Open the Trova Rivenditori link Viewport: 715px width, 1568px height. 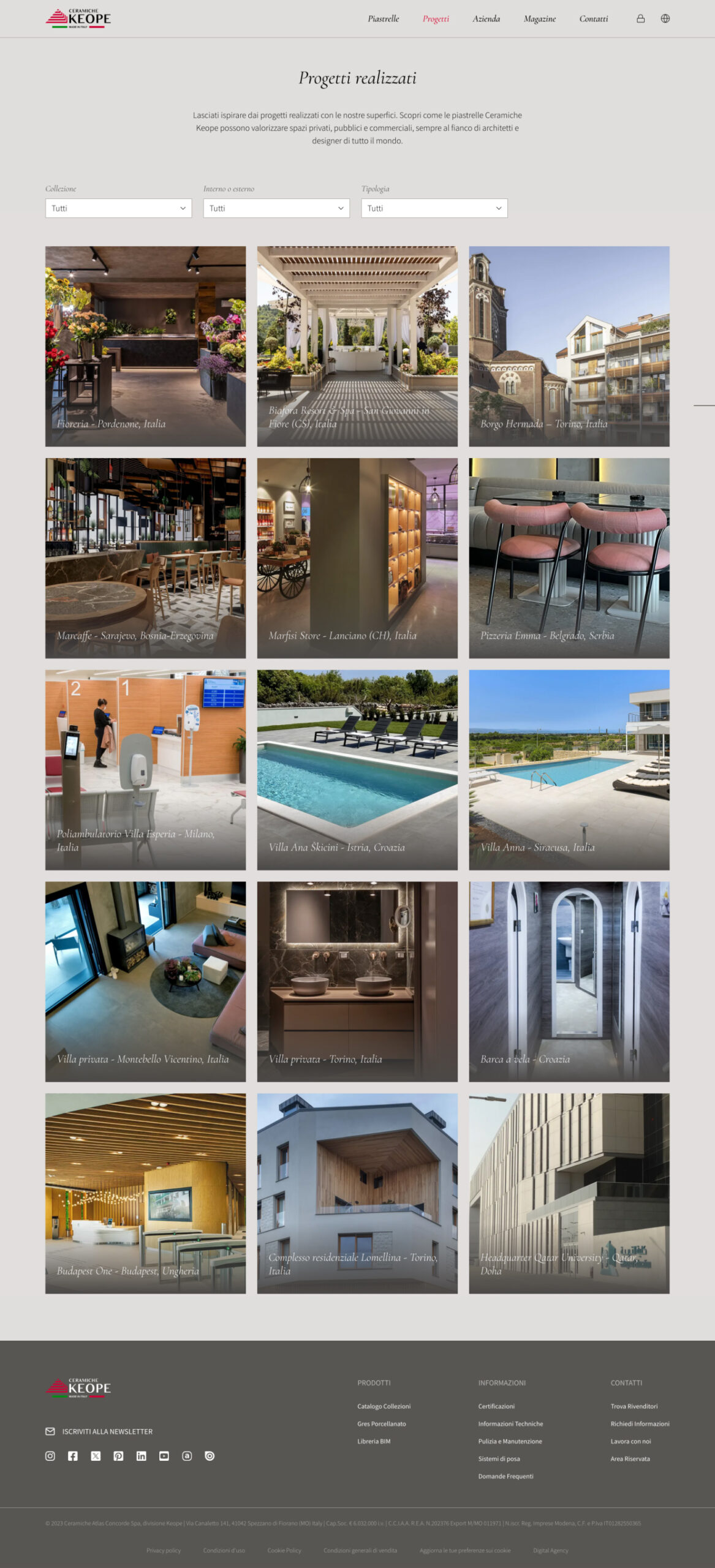[634, 1406]
